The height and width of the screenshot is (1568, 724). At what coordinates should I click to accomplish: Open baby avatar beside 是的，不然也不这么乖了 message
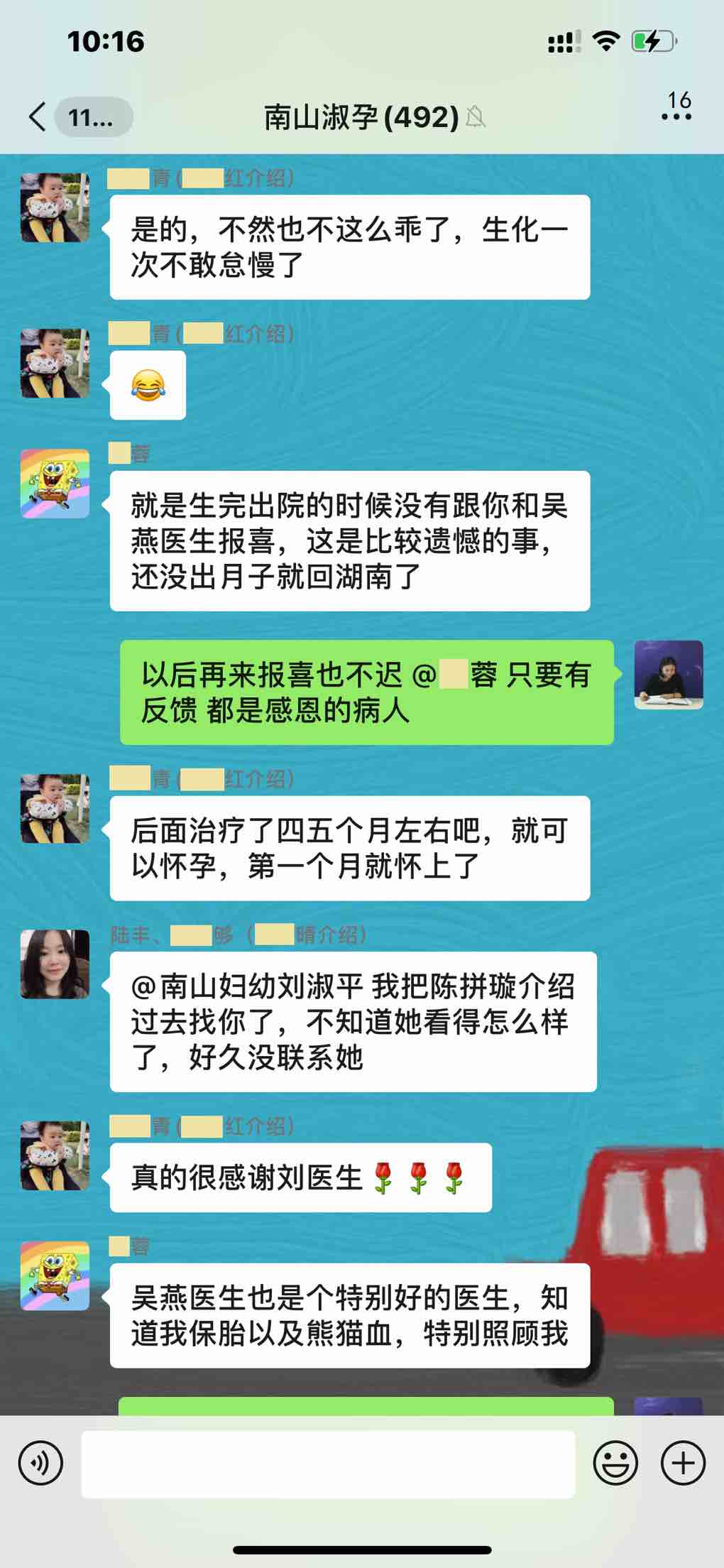(x=55, y=207)
